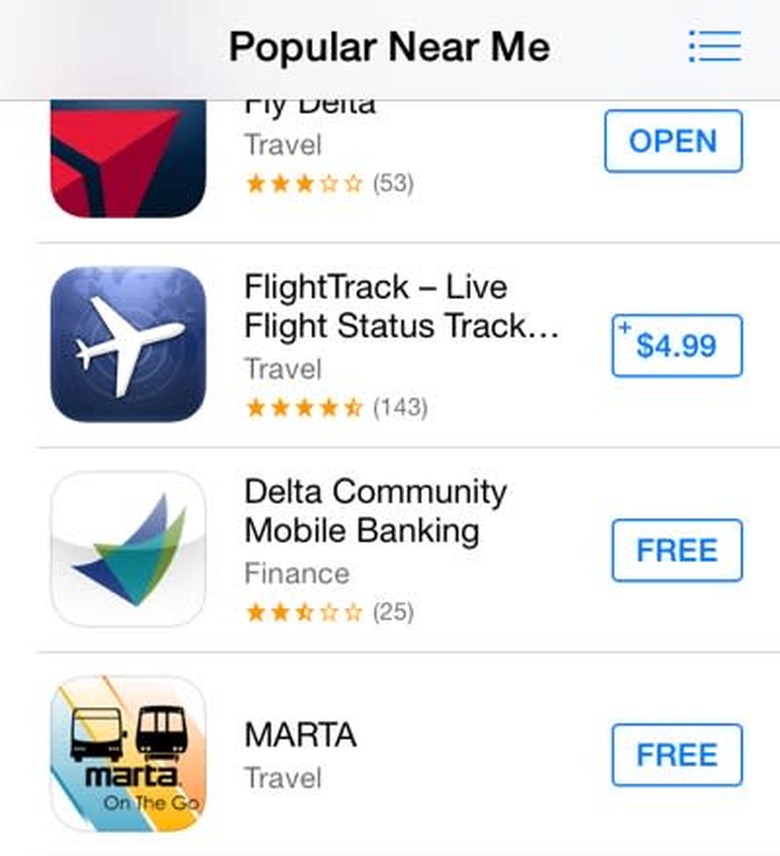This screenshot has width=780, height=856.
Task: Download the free MARTA app
Action: coord(677,754)
